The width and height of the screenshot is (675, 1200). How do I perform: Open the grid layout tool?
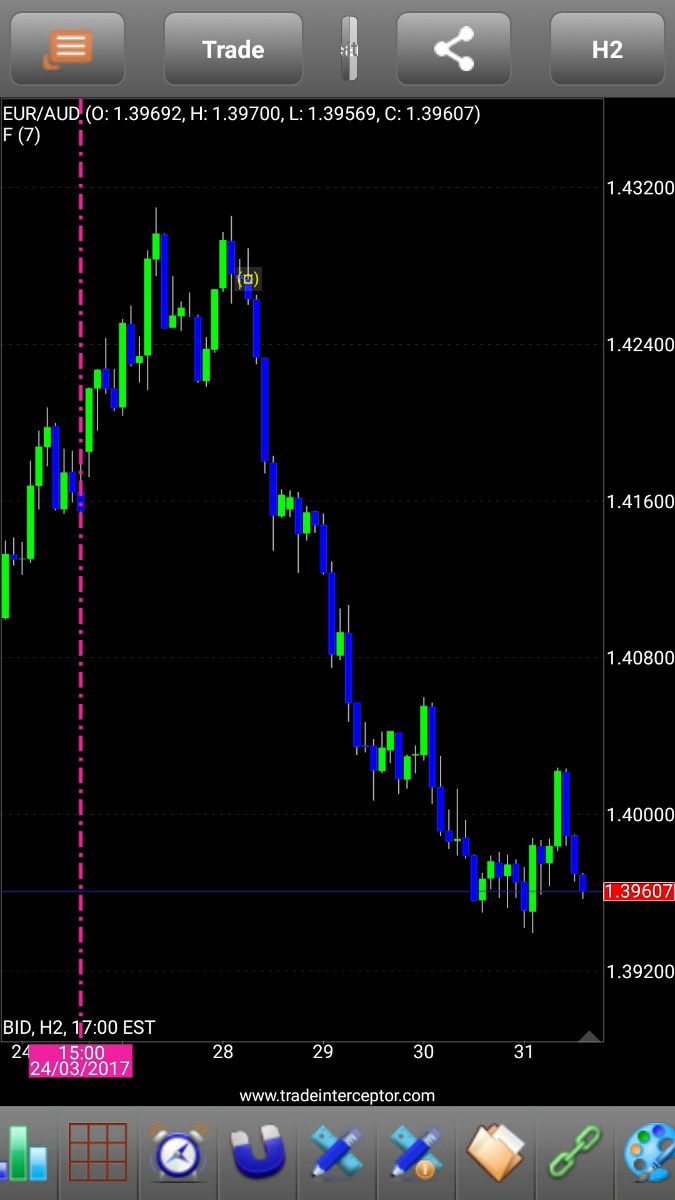[97, 1152]
